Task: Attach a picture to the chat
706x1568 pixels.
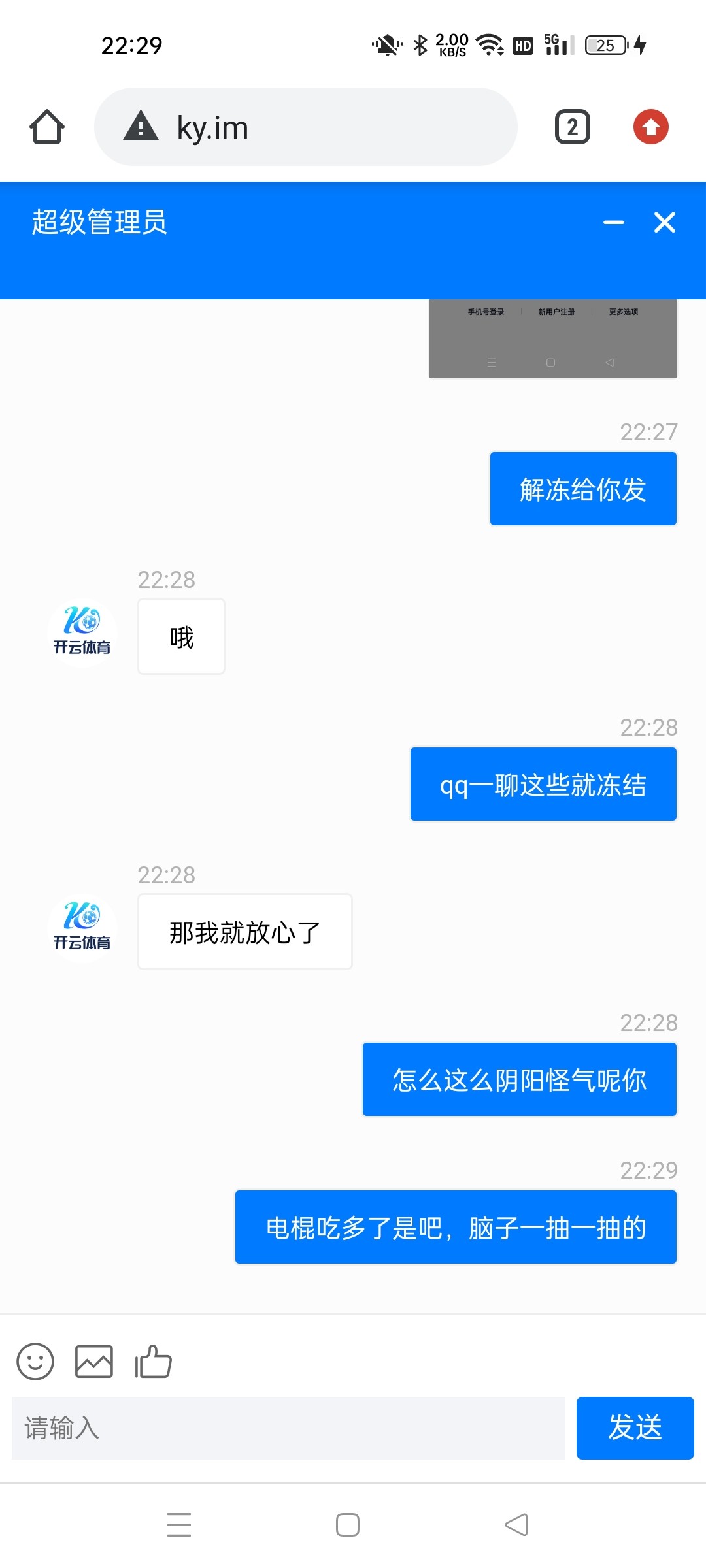Action: tap(94, 1362)
